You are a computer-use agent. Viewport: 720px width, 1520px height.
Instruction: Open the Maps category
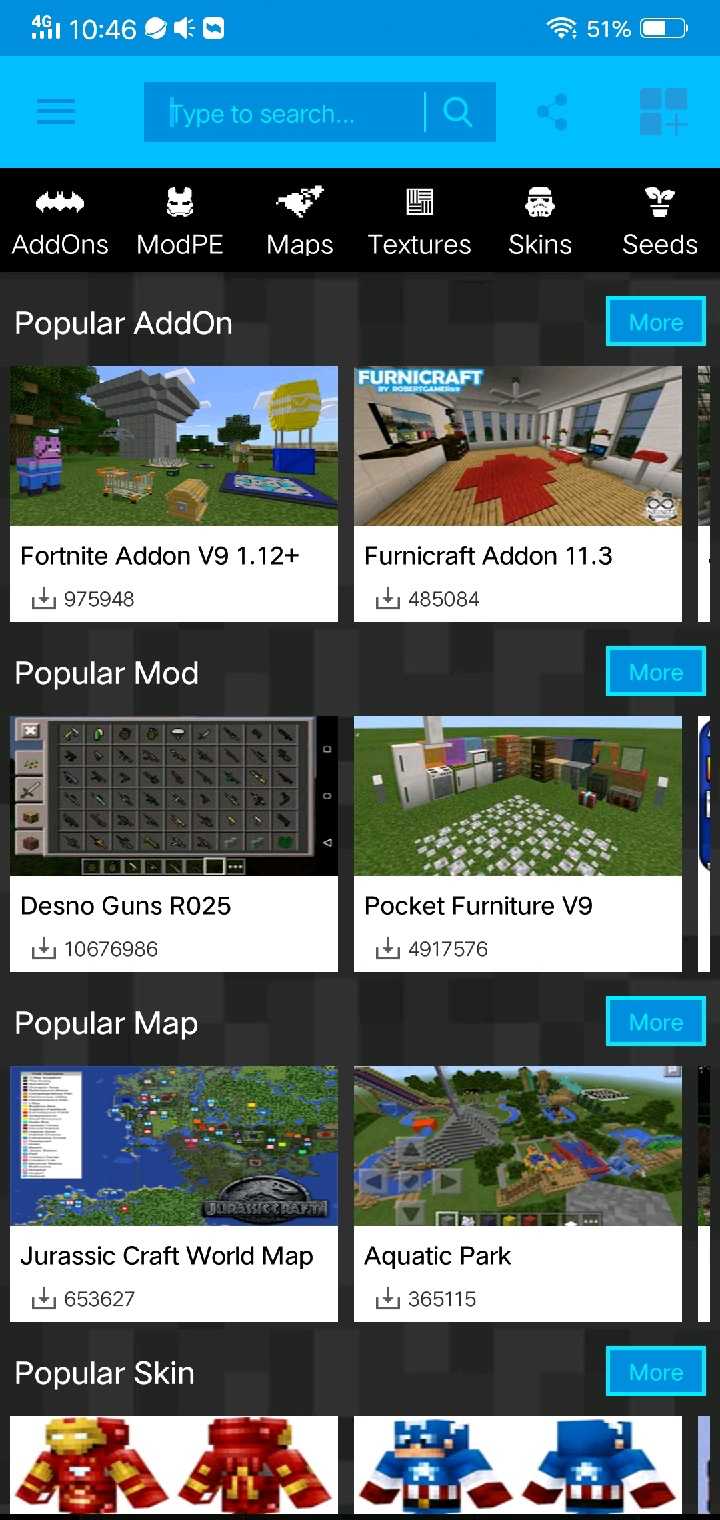tap(300, 222)
